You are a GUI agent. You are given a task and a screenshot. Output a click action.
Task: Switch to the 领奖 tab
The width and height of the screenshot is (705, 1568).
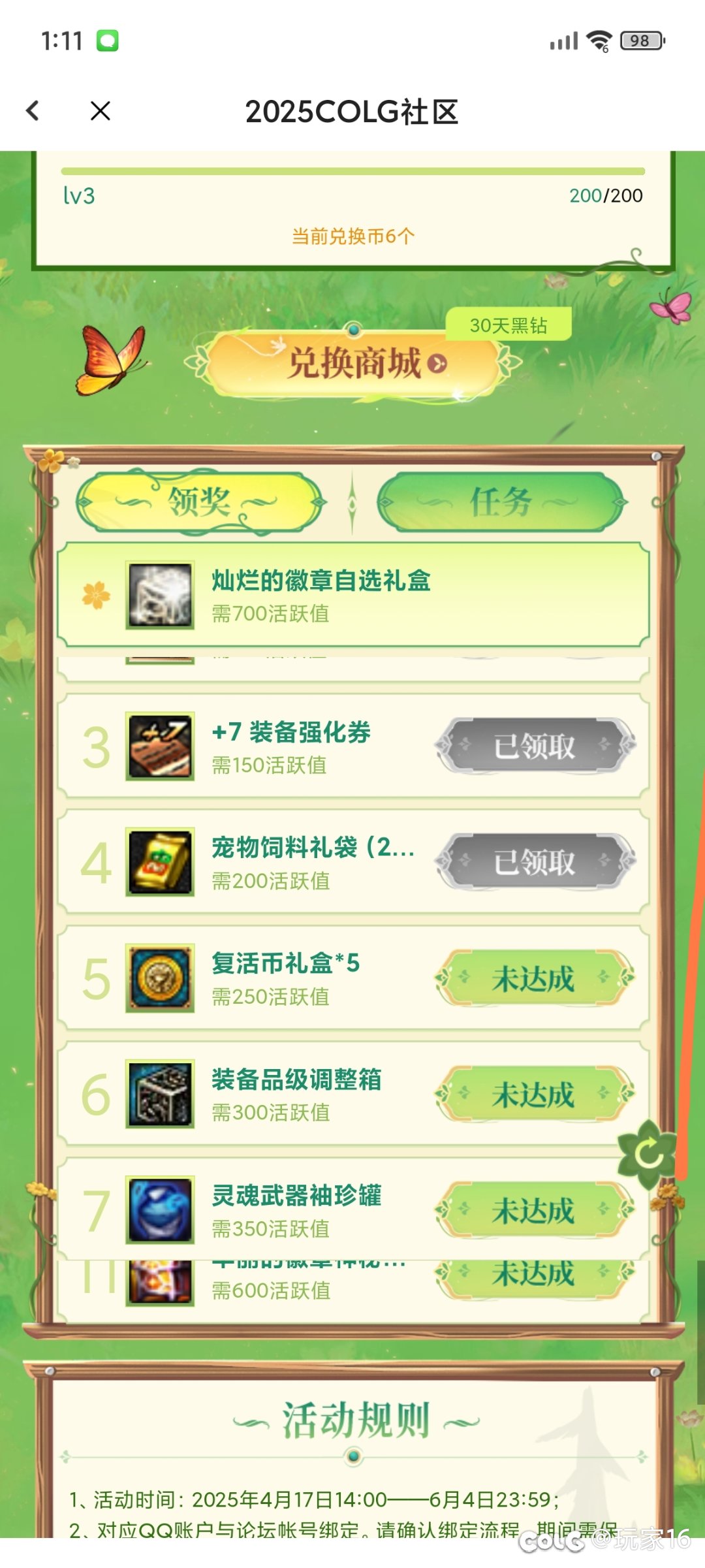pyautogui.click(x=200, y=502)
